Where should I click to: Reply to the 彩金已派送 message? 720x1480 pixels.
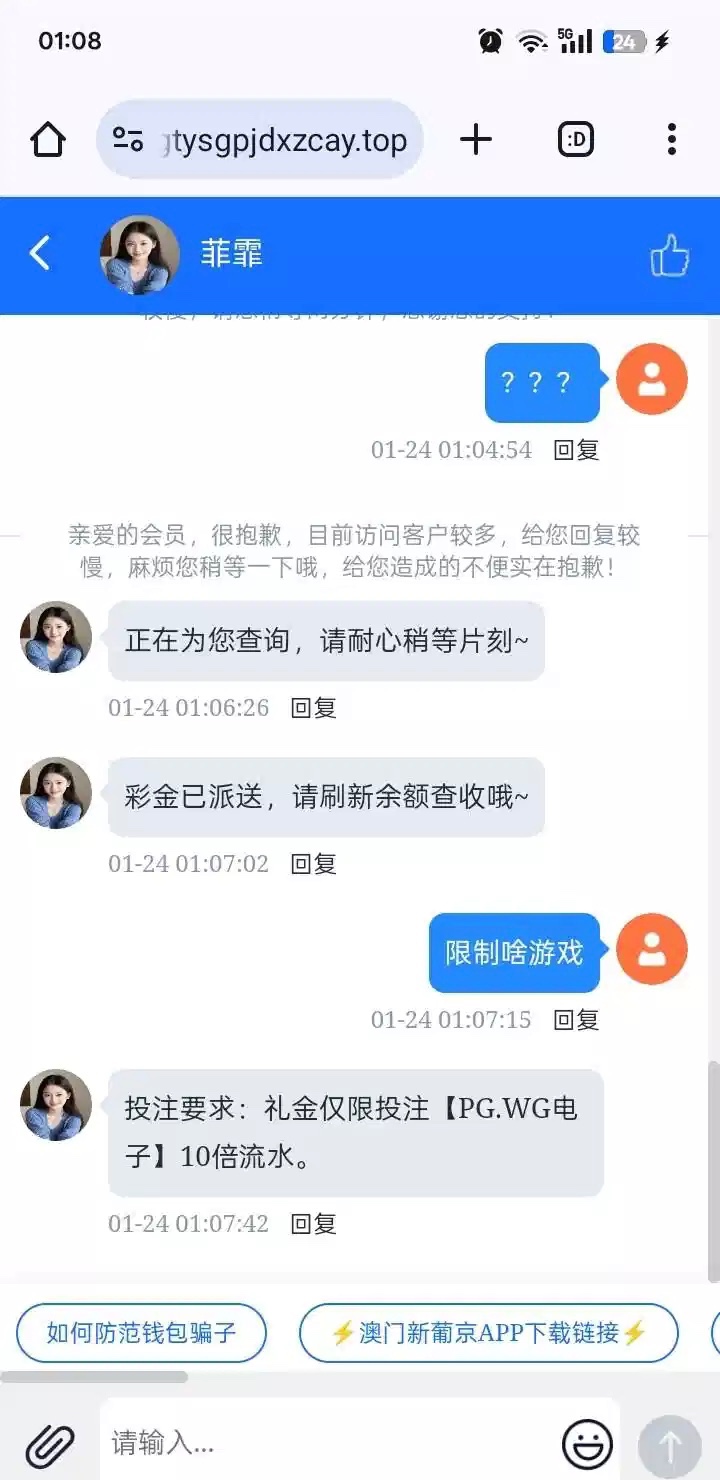click(313, 864)
